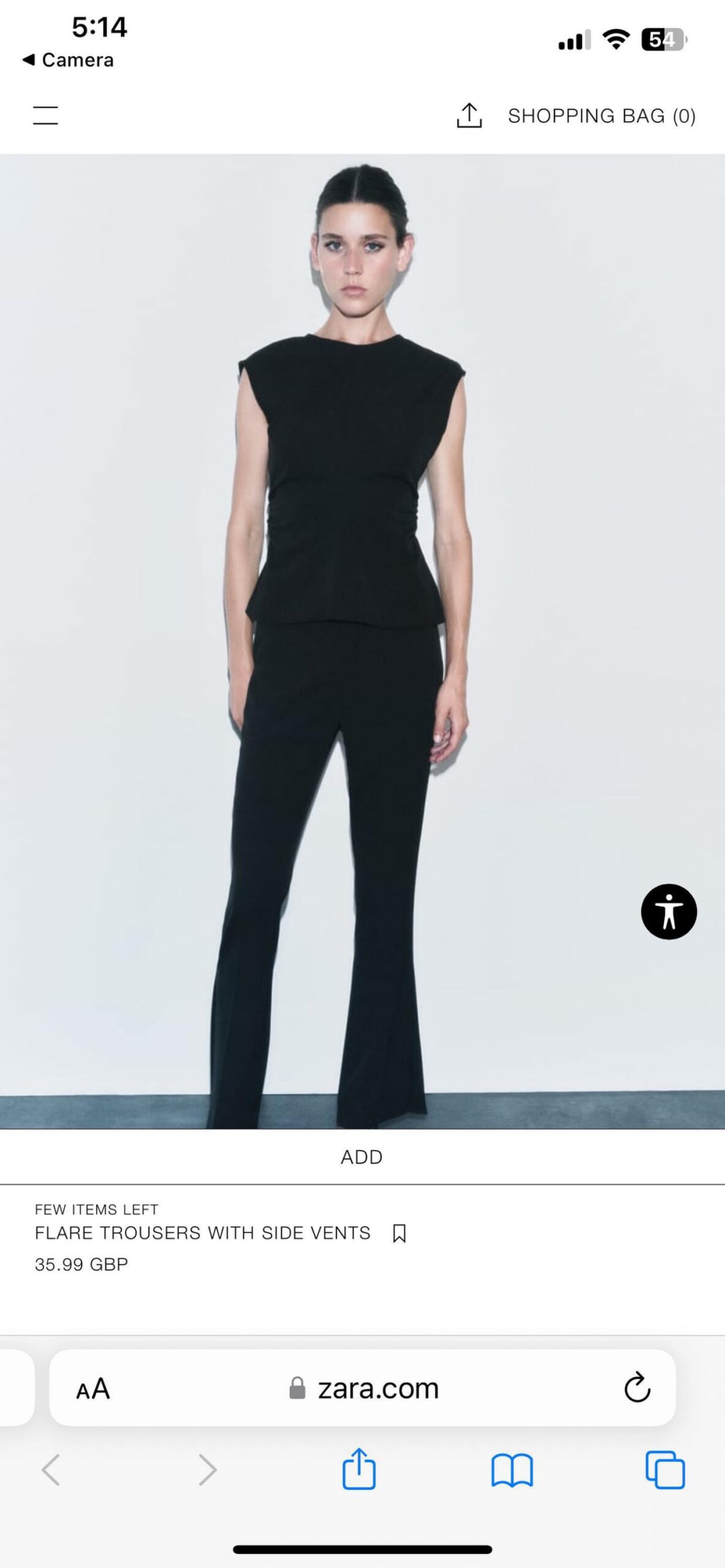725x1568 pixels.
Task: Share this product from Zara header
Action: coord(469,115)
